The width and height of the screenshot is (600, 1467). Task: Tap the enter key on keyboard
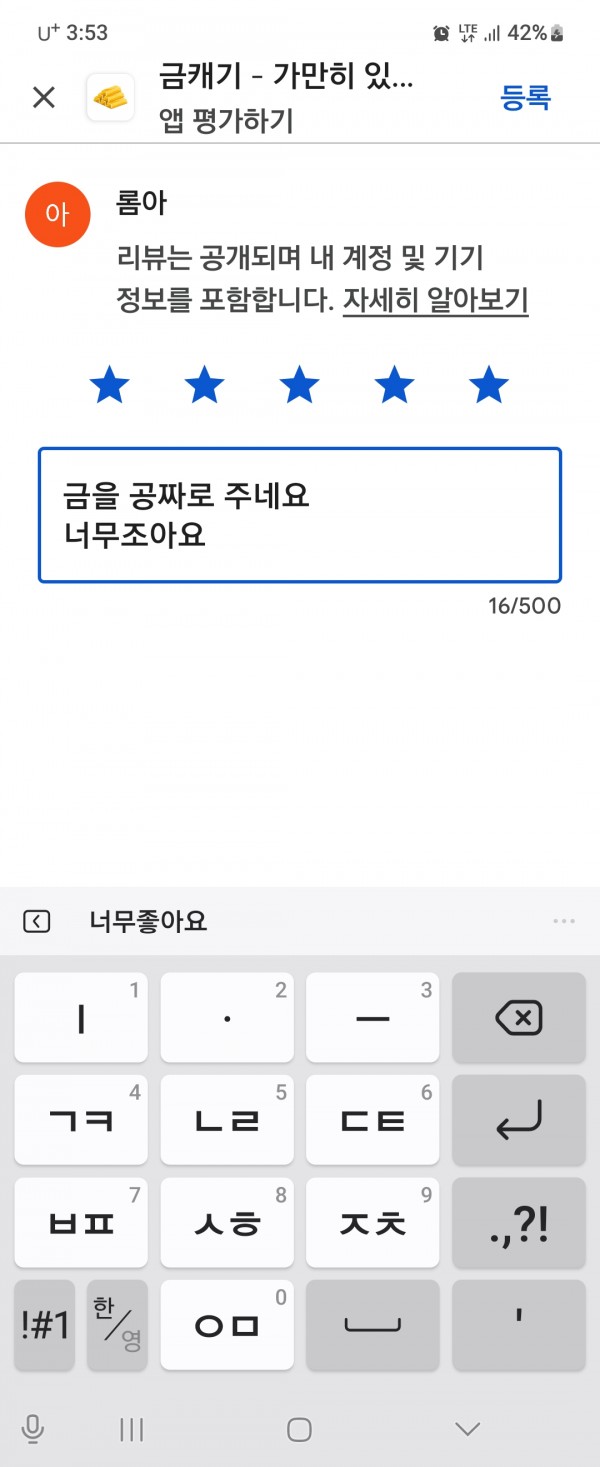coord(518,1120)
